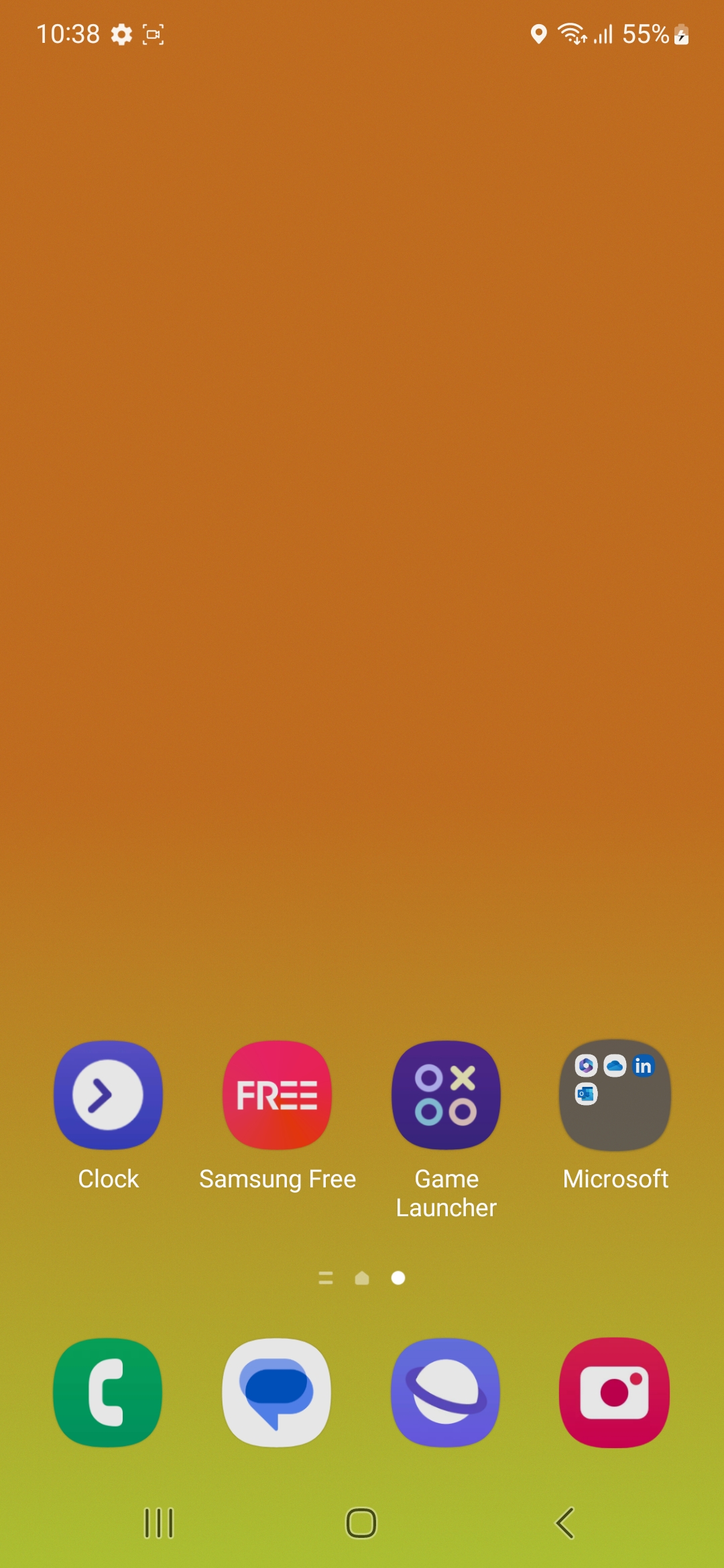
Task: Expand the Microsoft folder
Action: coord(615,1095)
